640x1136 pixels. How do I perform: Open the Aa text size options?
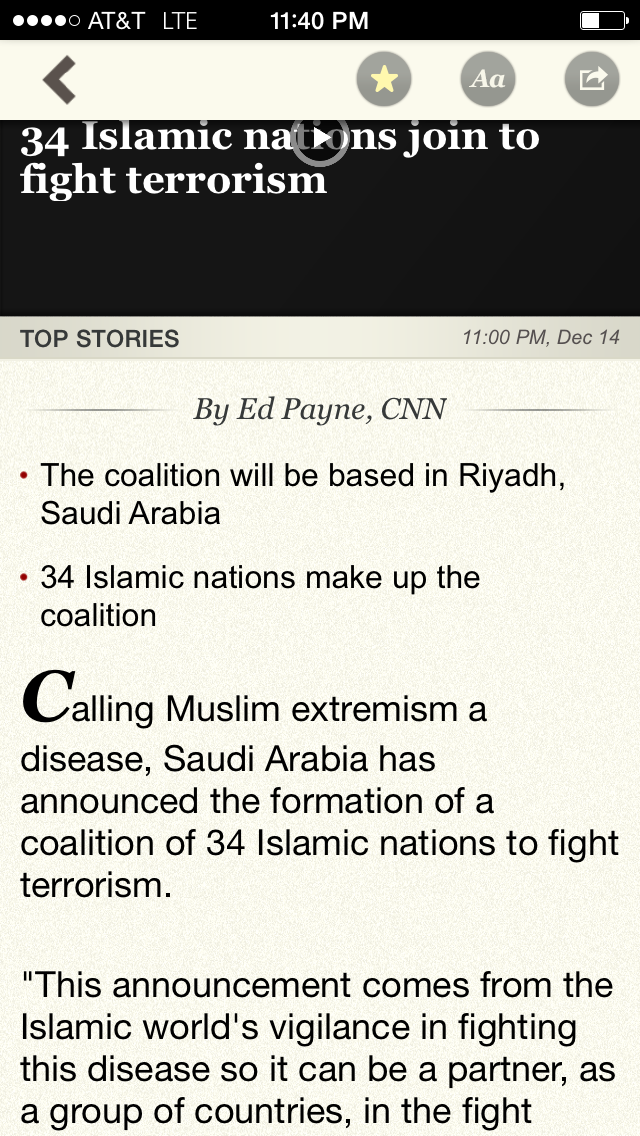tap(488, 79)
